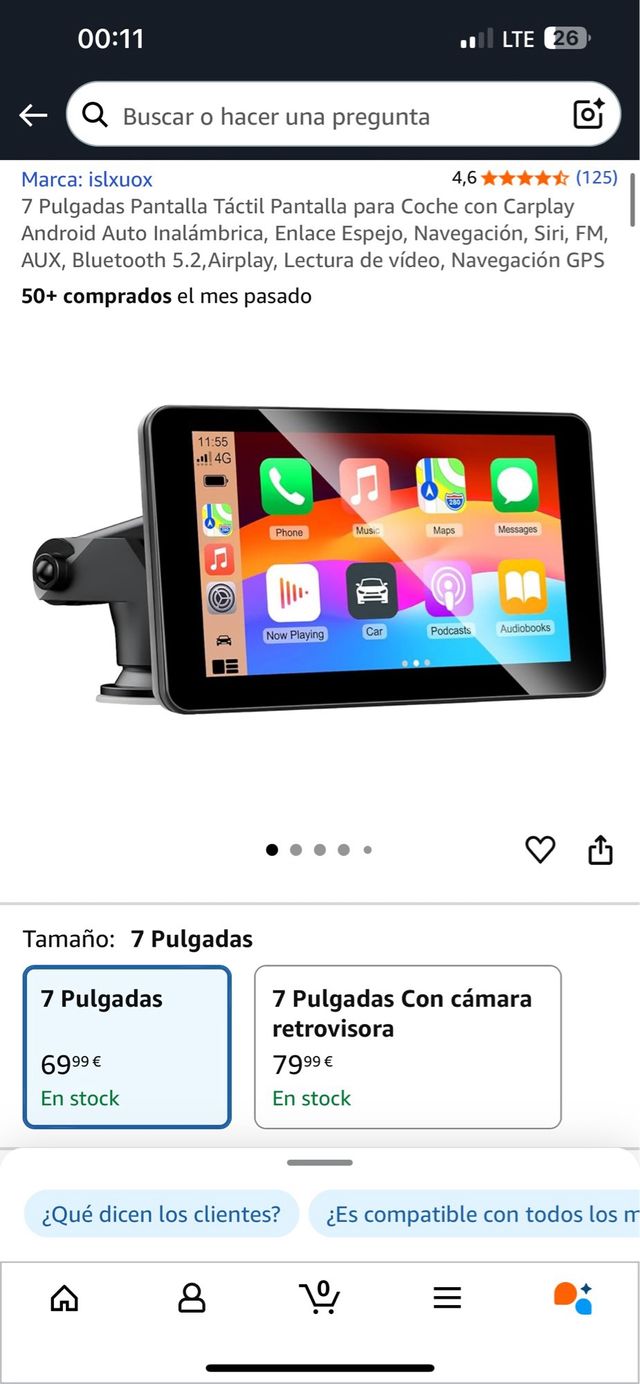Ask "¿Qué dicen los clientes?"
Image resolution: width=640 pixels, height=1384 pixels.
(x=161, y=1214)
